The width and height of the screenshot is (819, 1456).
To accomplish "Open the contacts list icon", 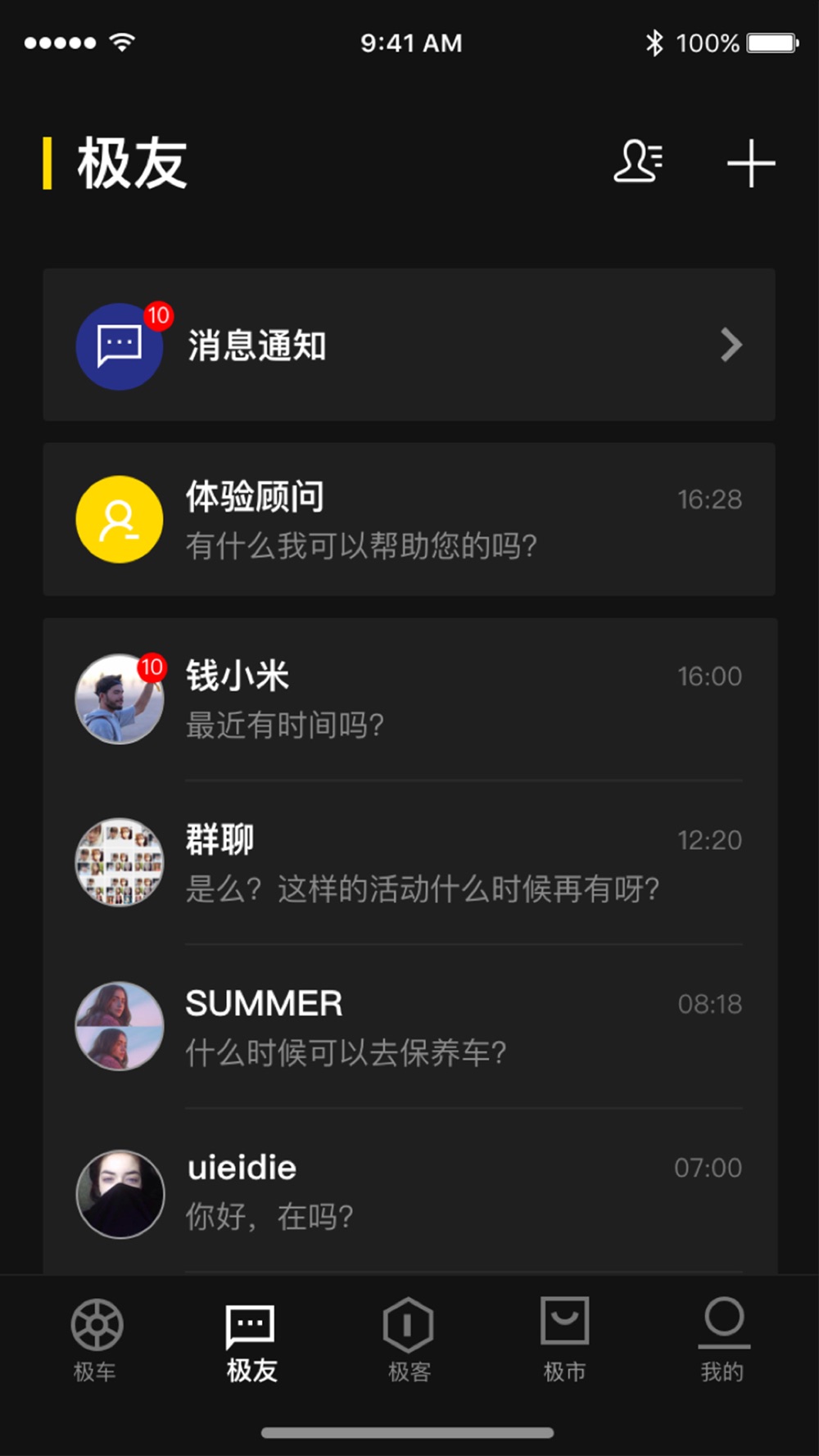I will (638, 162).
